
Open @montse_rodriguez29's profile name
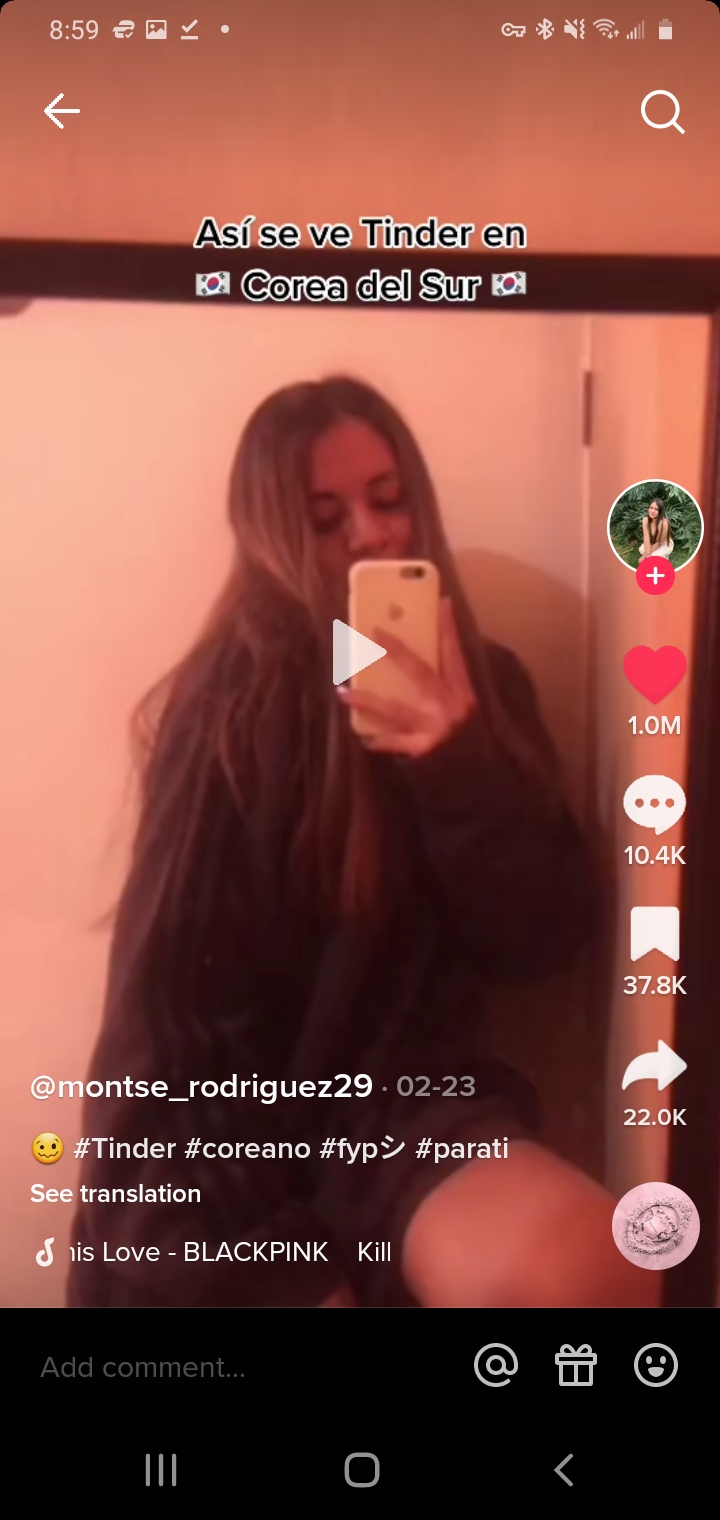pos(199,1086)
